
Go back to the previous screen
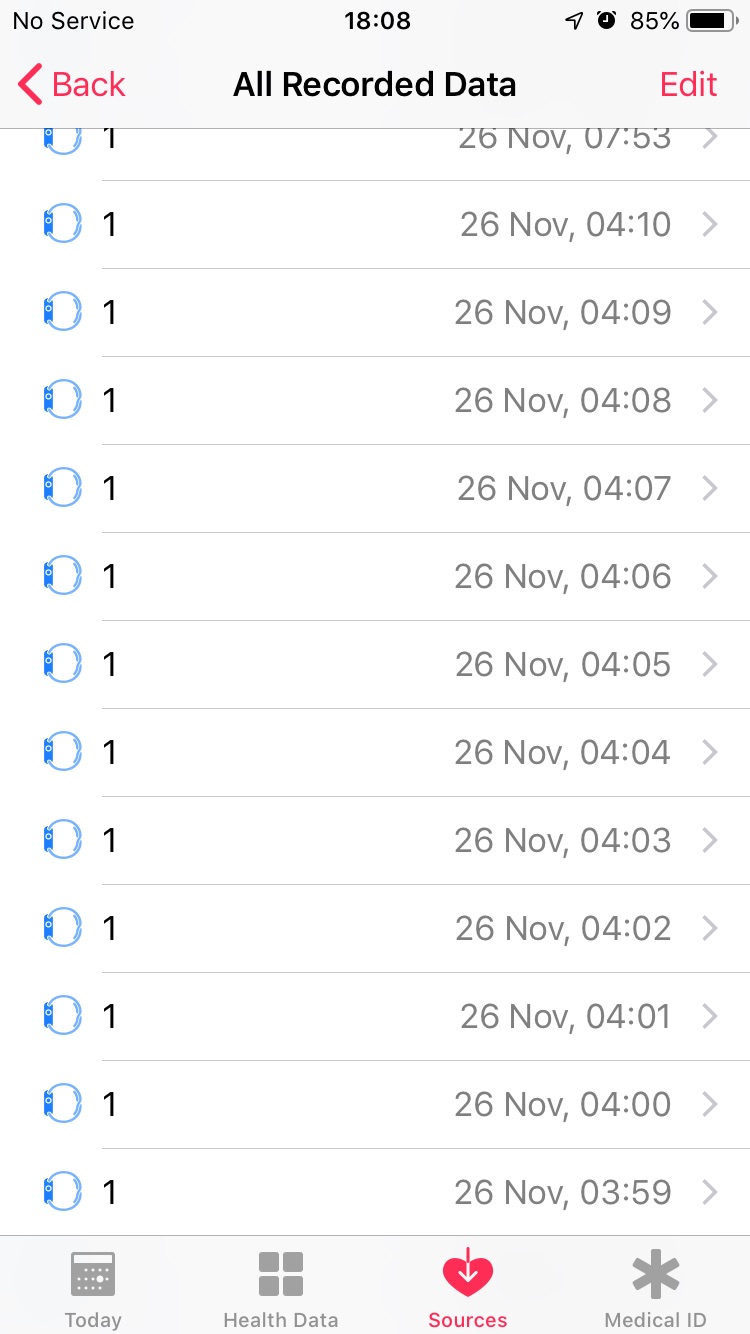(72, 85)
